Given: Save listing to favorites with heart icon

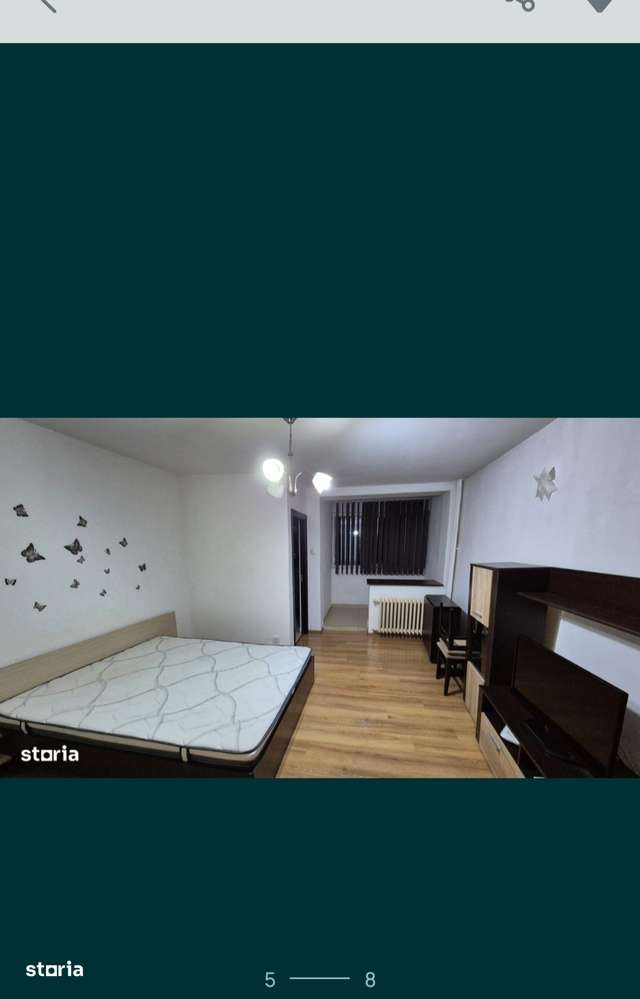Looking at the screenshot, I should (x=598, y=4).
